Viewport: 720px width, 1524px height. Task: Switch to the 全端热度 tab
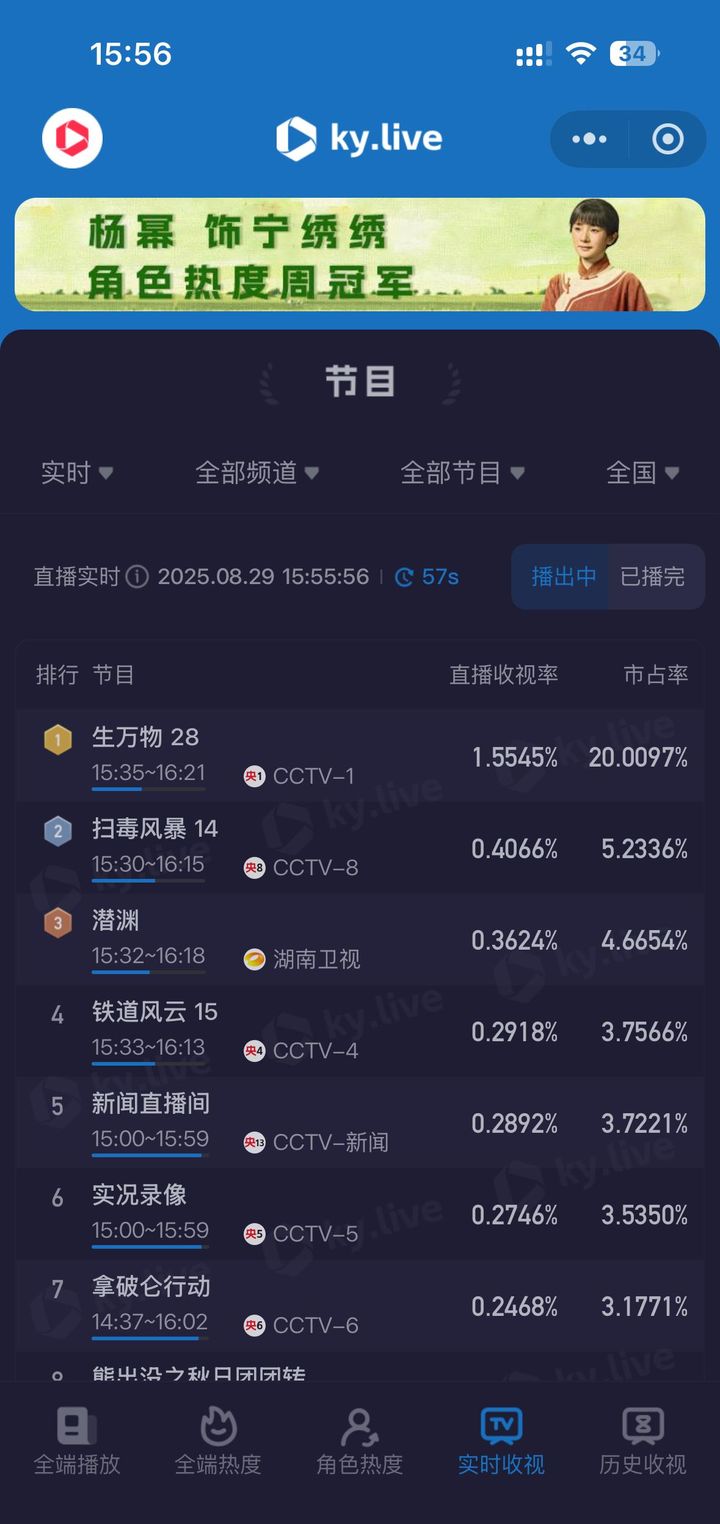tap(218, 1442)
